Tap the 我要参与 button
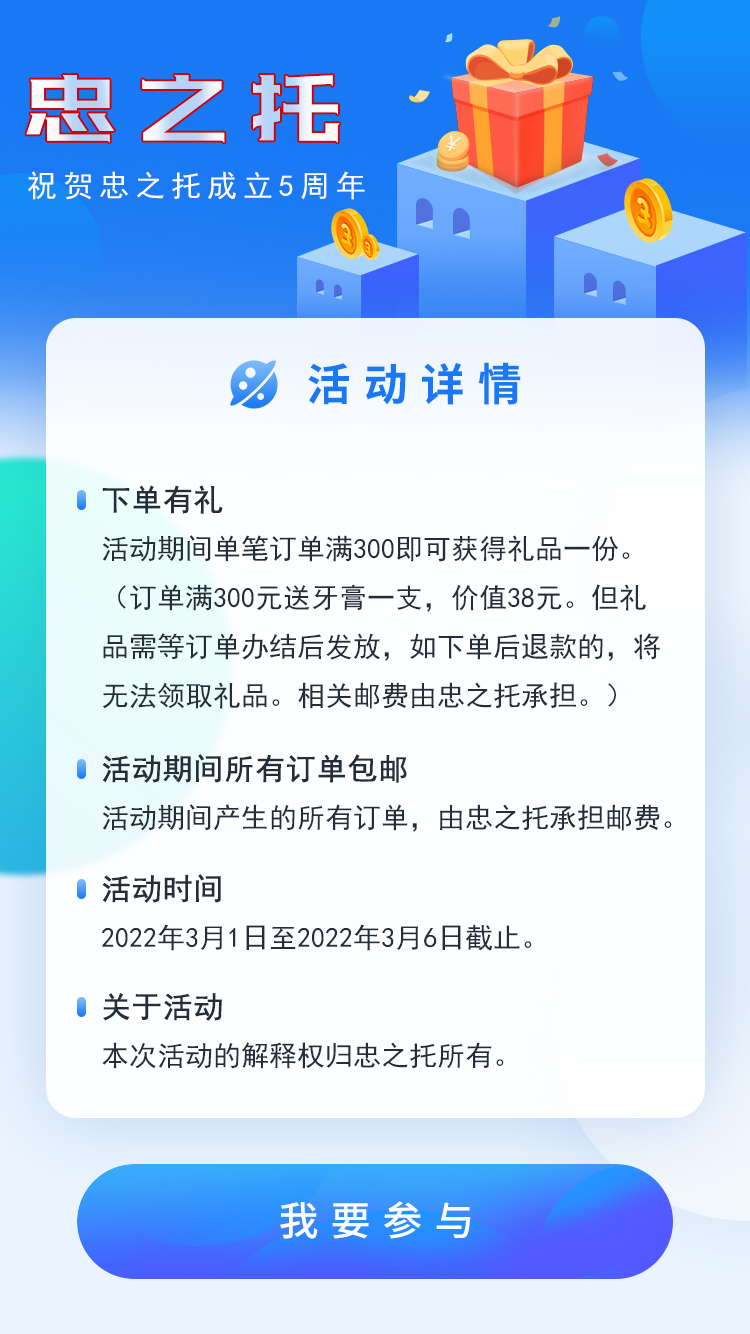Image resolution: width=750 pixels, height=1334 pixels. tap(375, 1221)
